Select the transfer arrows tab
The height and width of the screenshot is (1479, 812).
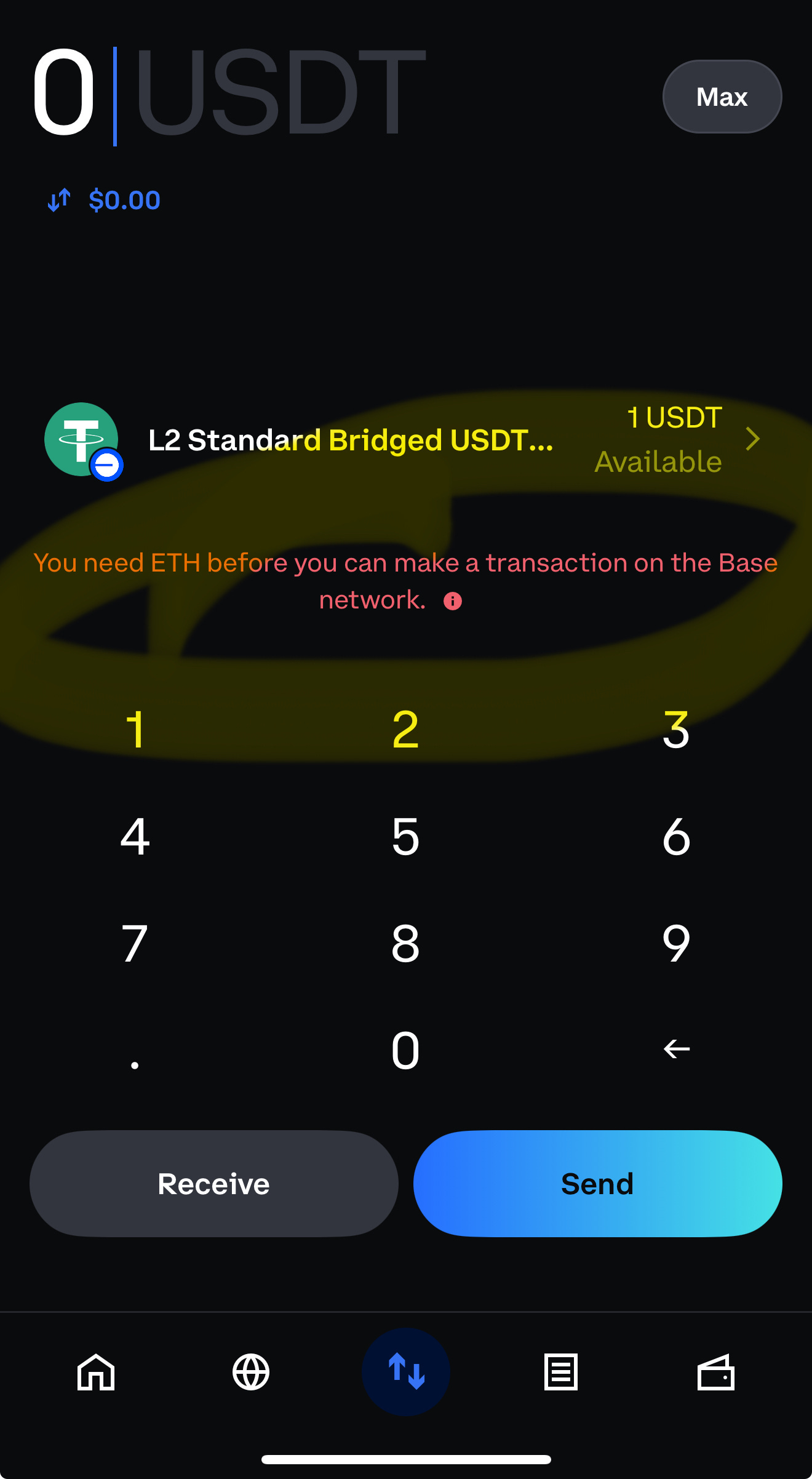click(406, 1372)
